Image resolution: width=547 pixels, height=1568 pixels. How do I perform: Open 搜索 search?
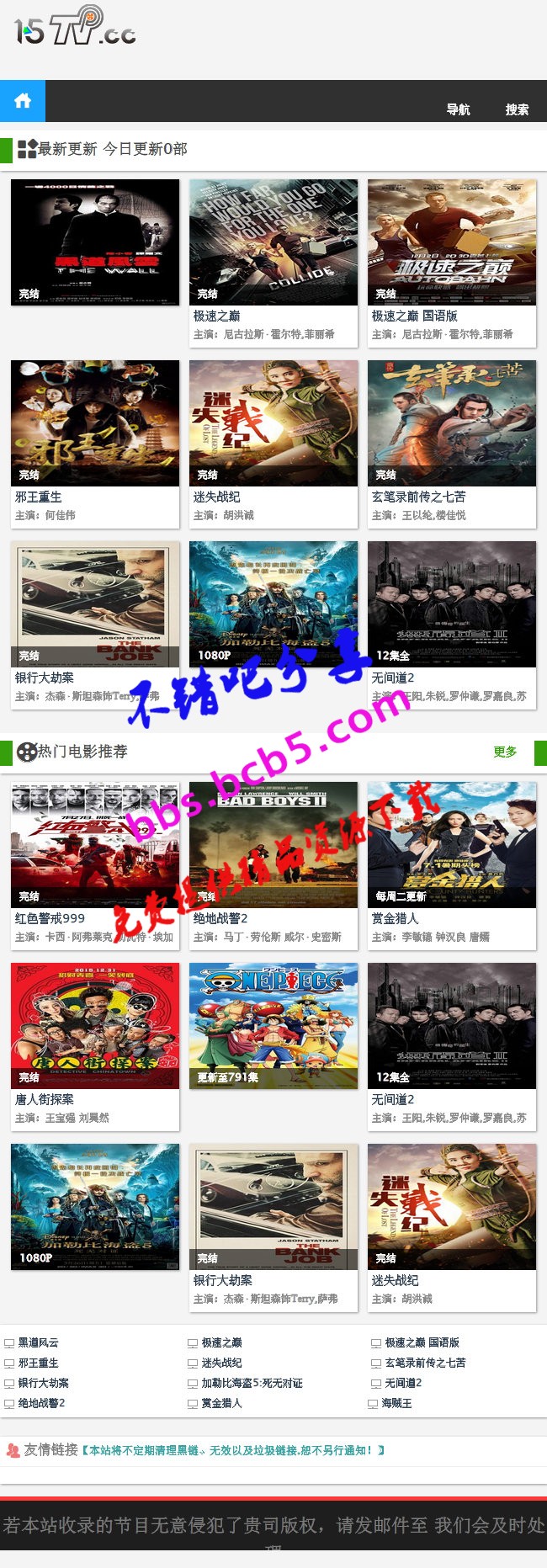(x=517, y=109)
